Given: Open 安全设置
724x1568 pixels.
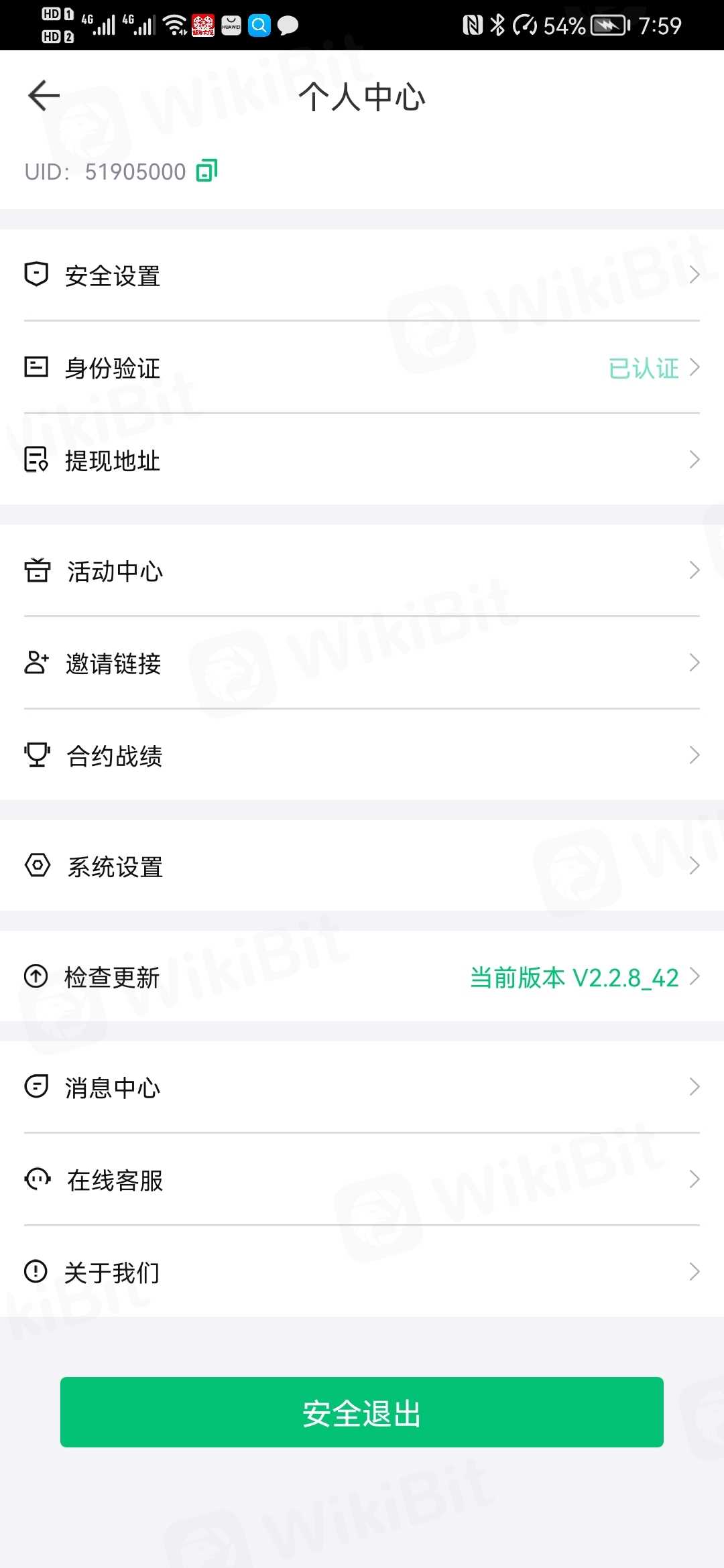Looking at the screenshot, I should 362,275.
